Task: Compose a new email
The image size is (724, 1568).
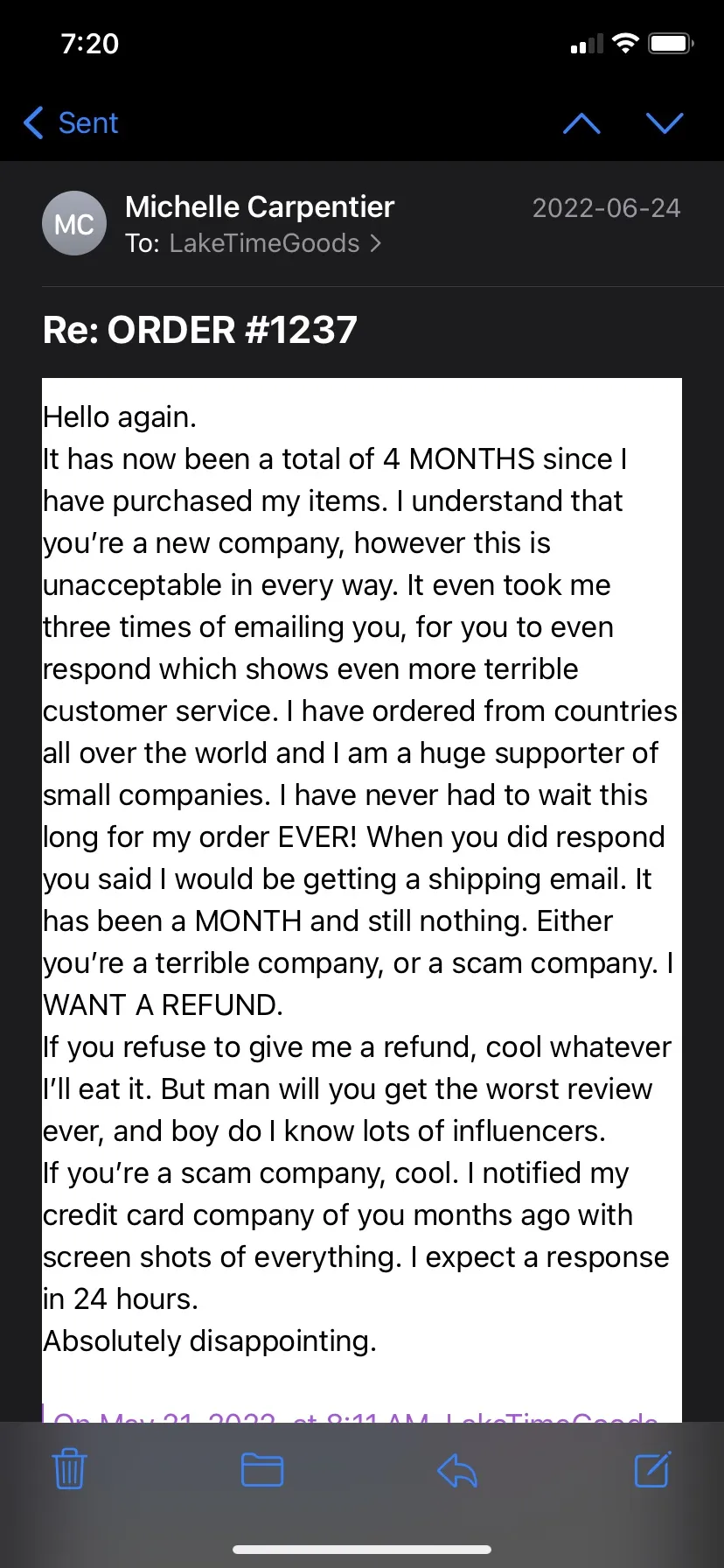Action: pos(652,1469)
